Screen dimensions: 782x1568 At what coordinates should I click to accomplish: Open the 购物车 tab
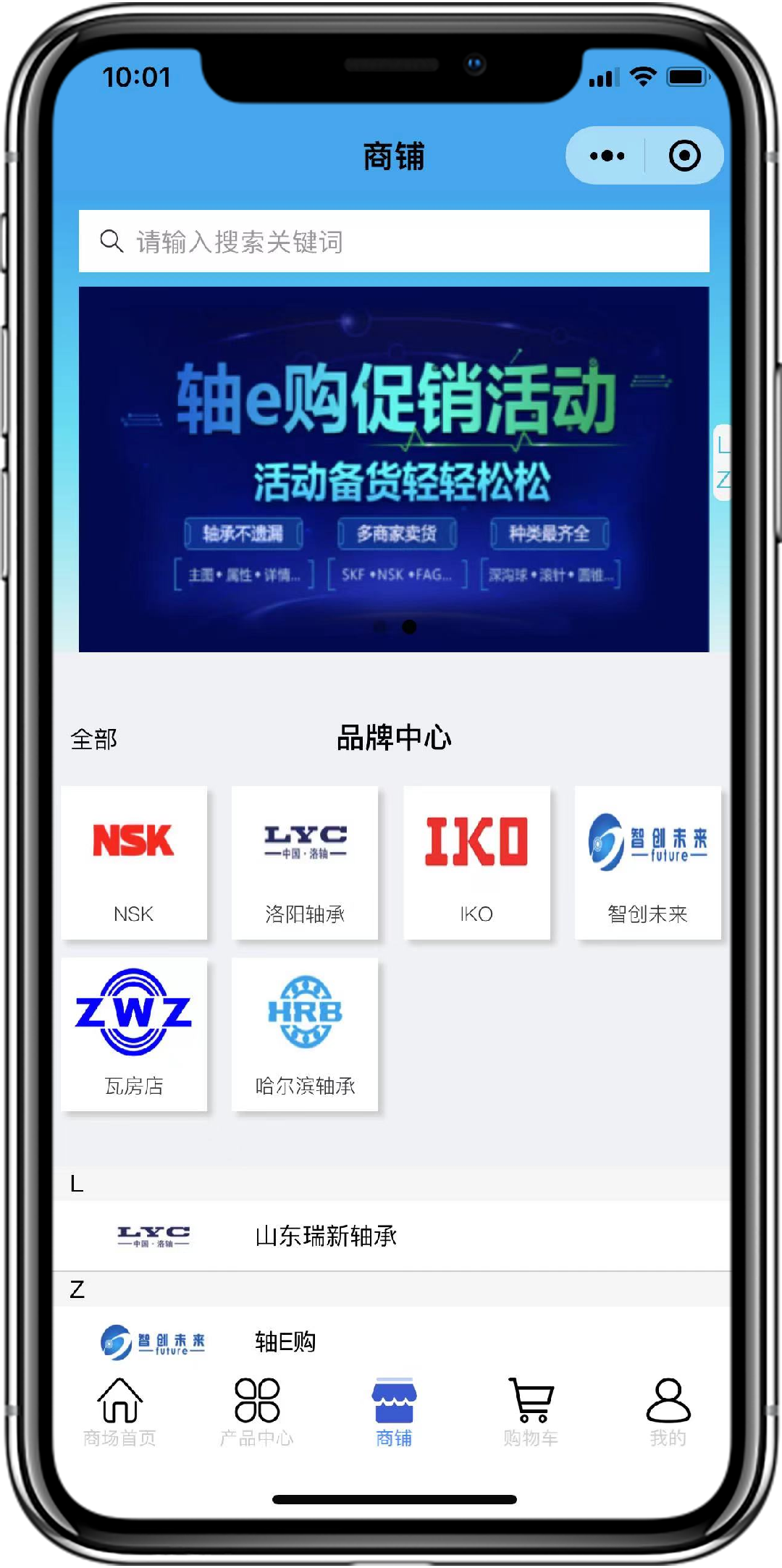click(x=531, y=1412)
